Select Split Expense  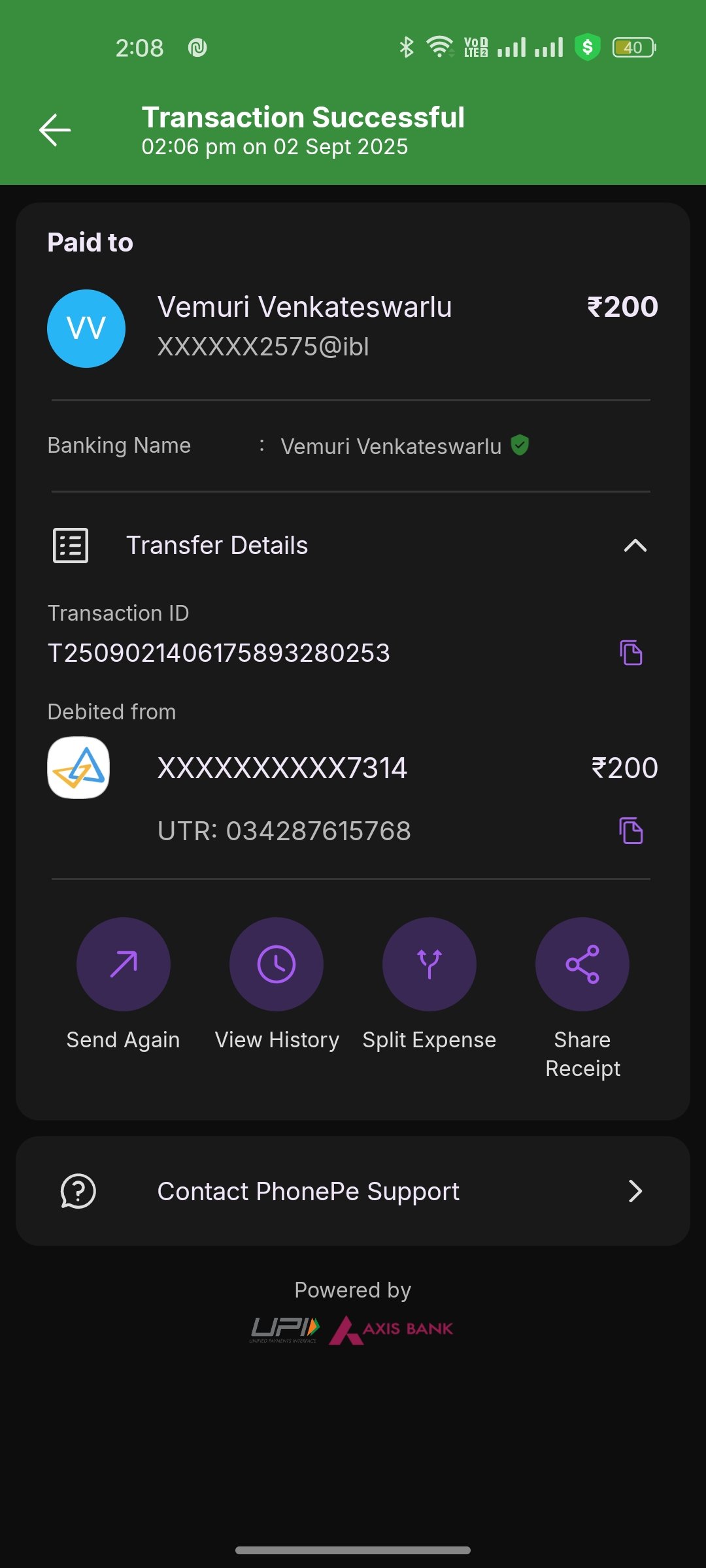[429, 964]
